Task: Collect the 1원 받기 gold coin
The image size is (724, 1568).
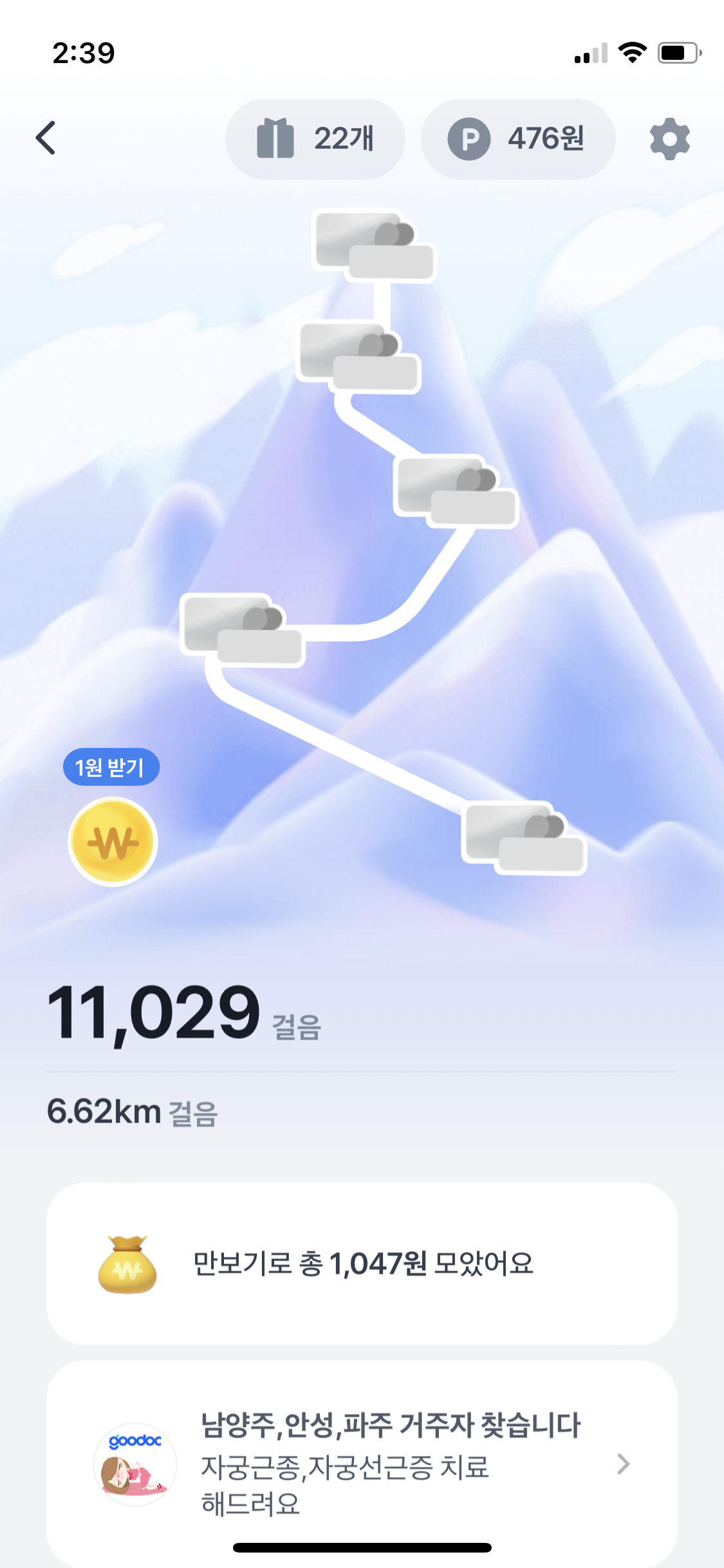Action: click(113, 841)
